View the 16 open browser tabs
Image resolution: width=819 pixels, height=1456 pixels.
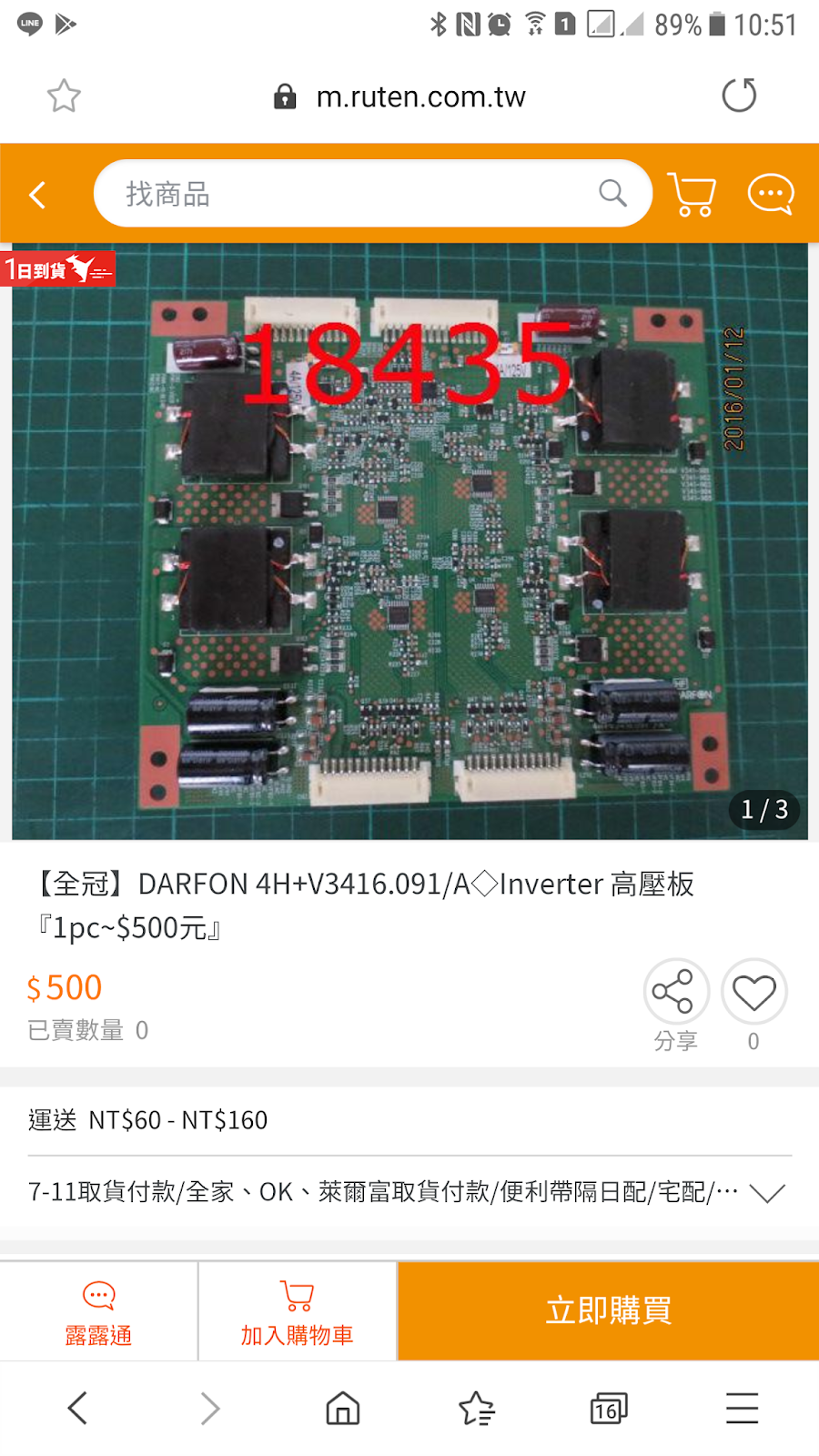(x=608, y=1408)
